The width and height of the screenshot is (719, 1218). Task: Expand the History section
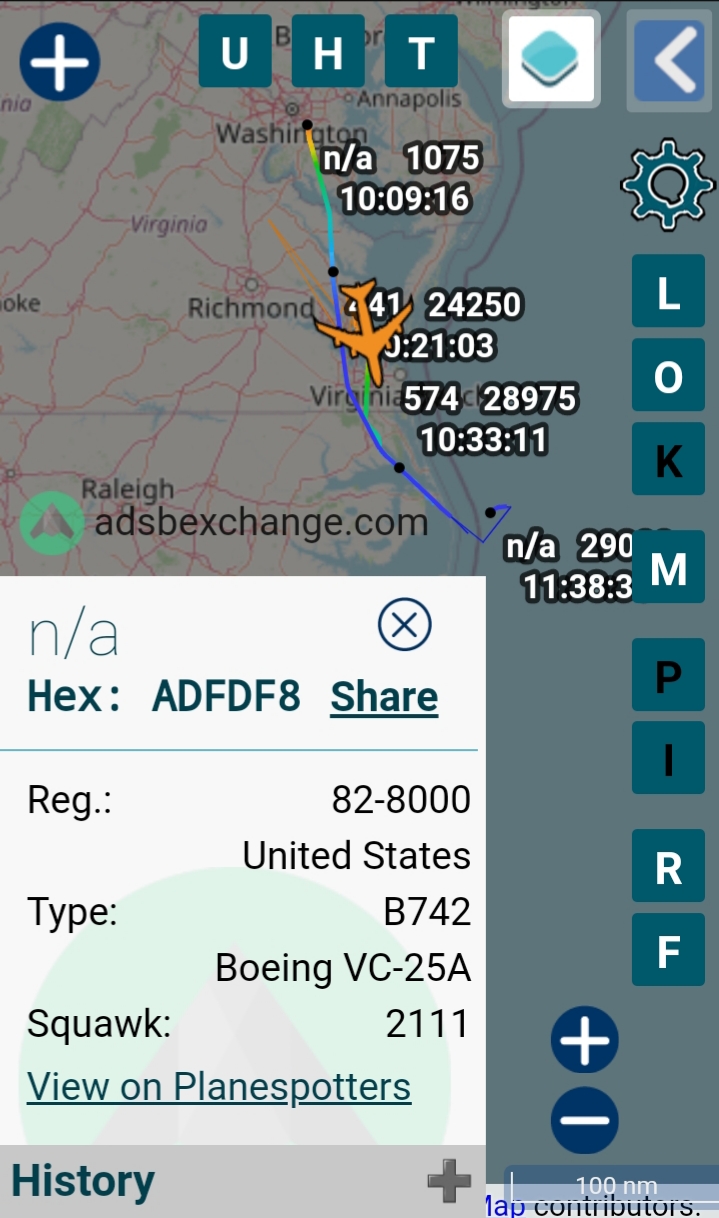coord(449,1181)
